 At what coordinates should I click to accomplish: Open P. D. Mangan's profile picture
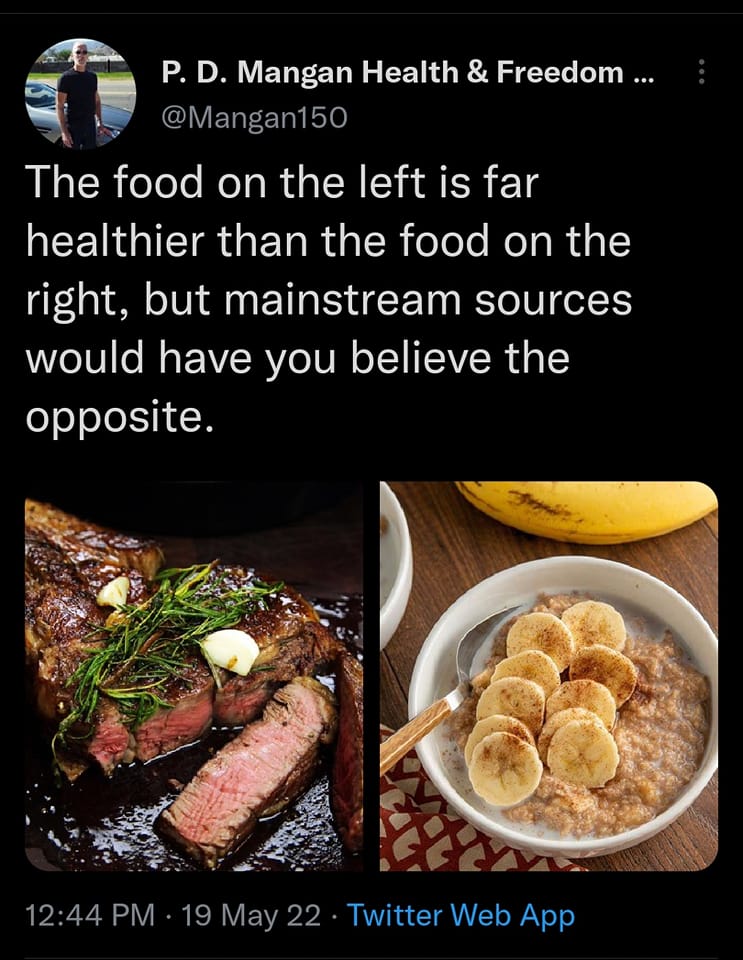(80, 93)
